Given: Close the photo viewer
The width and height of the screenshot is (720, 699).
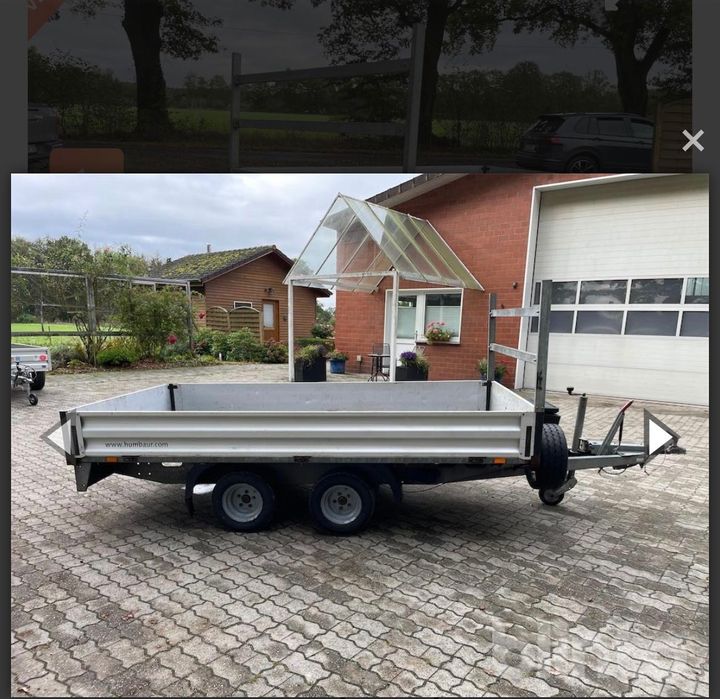Looking at the screenshot, I should click(x=692, y=141).
